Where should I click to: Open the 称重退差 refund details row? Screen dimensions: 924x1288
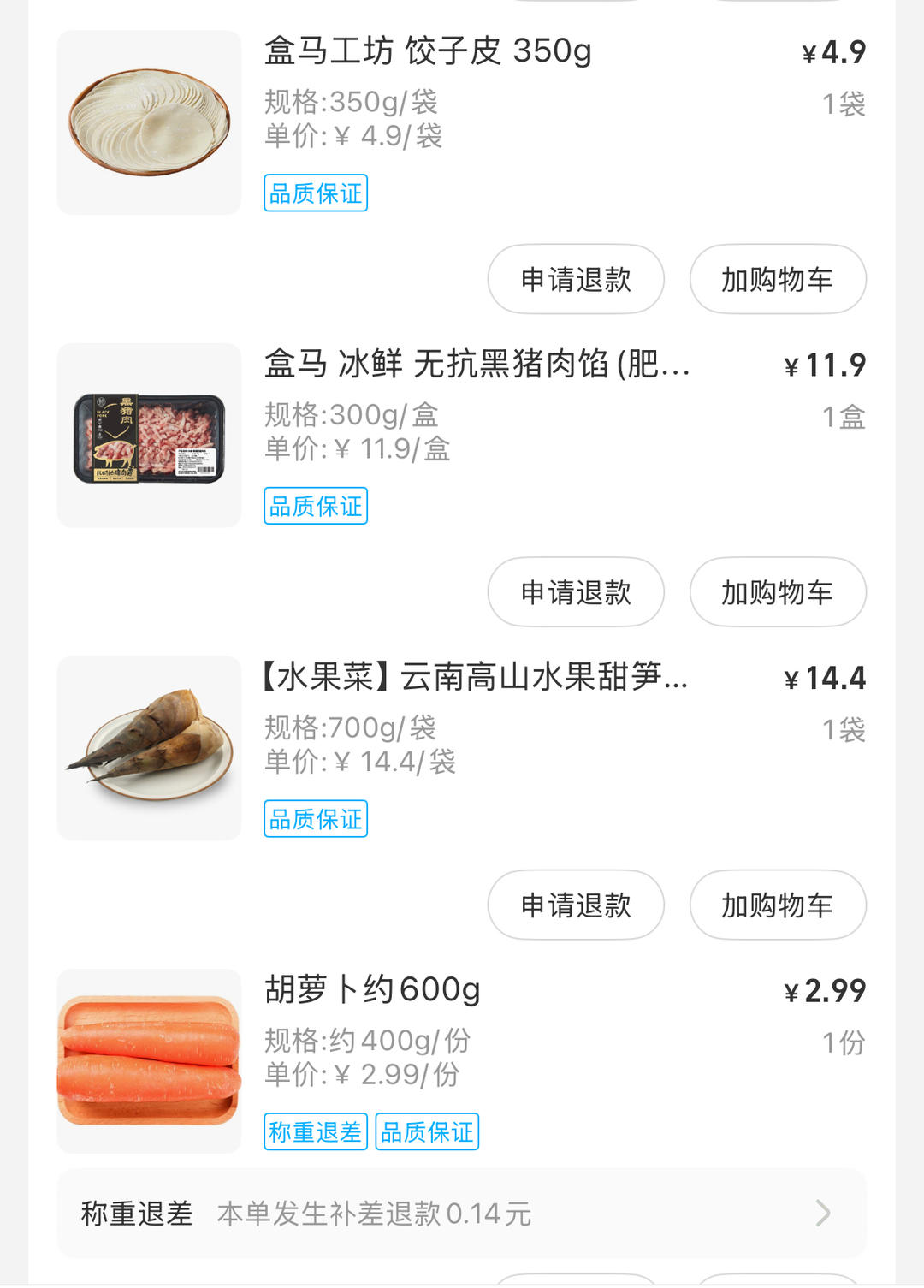(x=461, y=1214)
